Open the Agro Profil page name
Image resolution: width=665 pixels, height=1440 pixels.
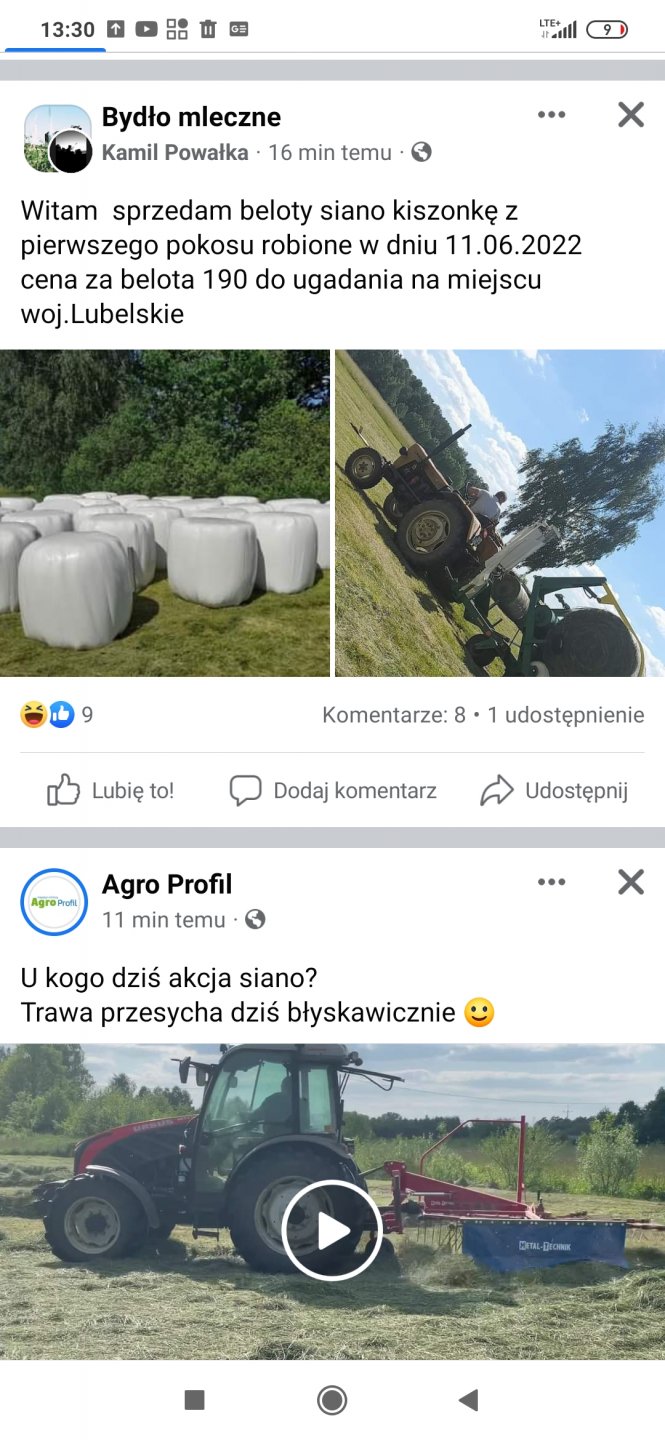[167, 884]
